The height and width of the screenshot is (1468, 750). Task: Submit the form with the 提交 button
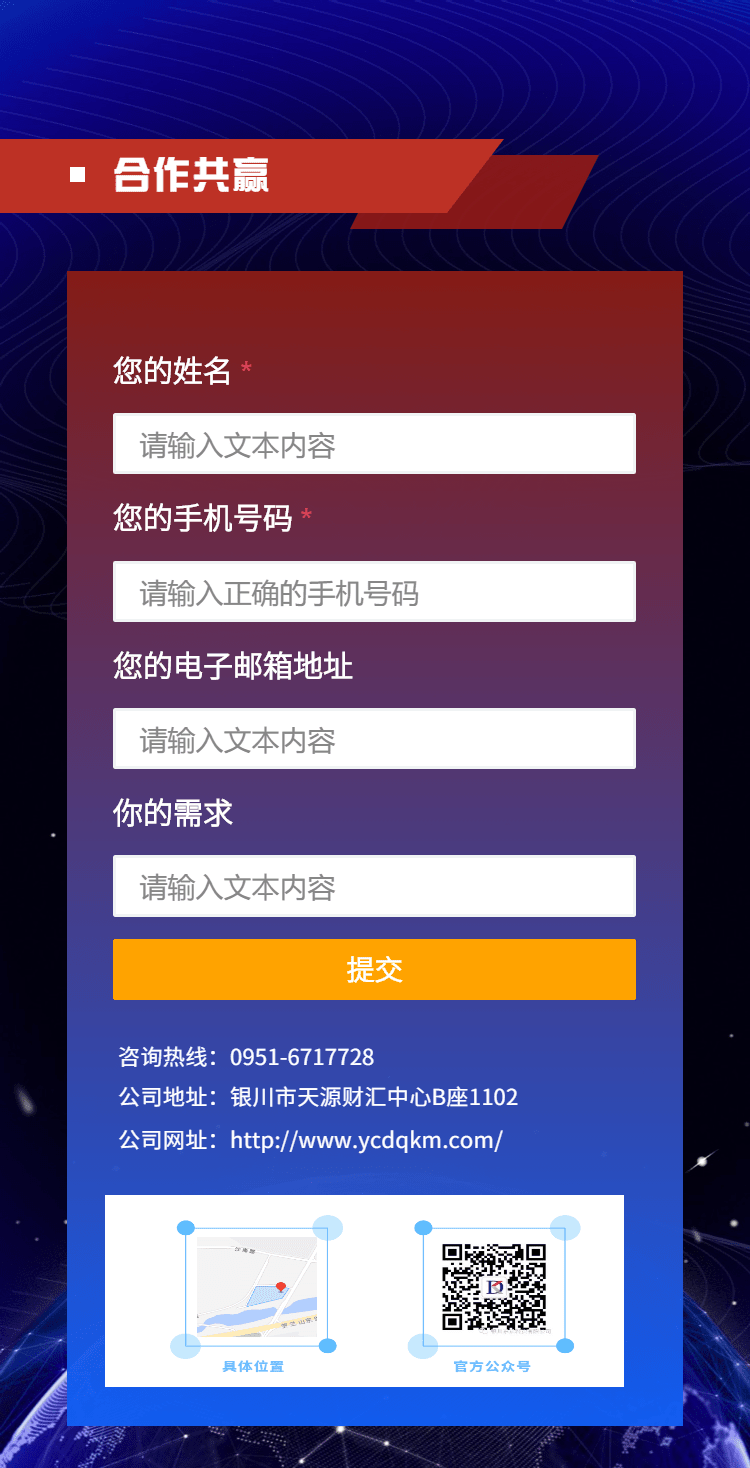pyautogui.click(x=374, y=969)
